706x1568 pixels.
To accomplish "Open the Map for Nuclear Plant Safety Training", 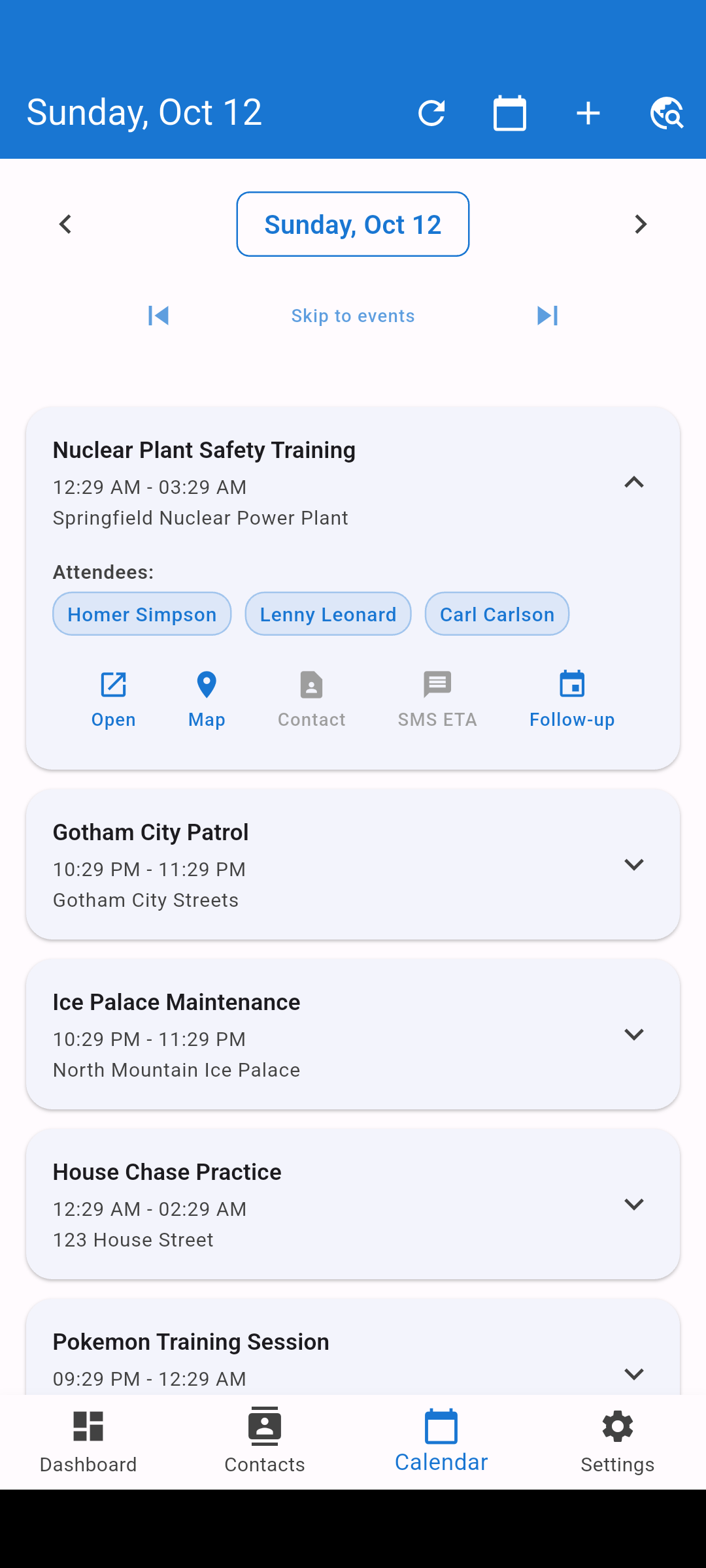I will [206, 698].
